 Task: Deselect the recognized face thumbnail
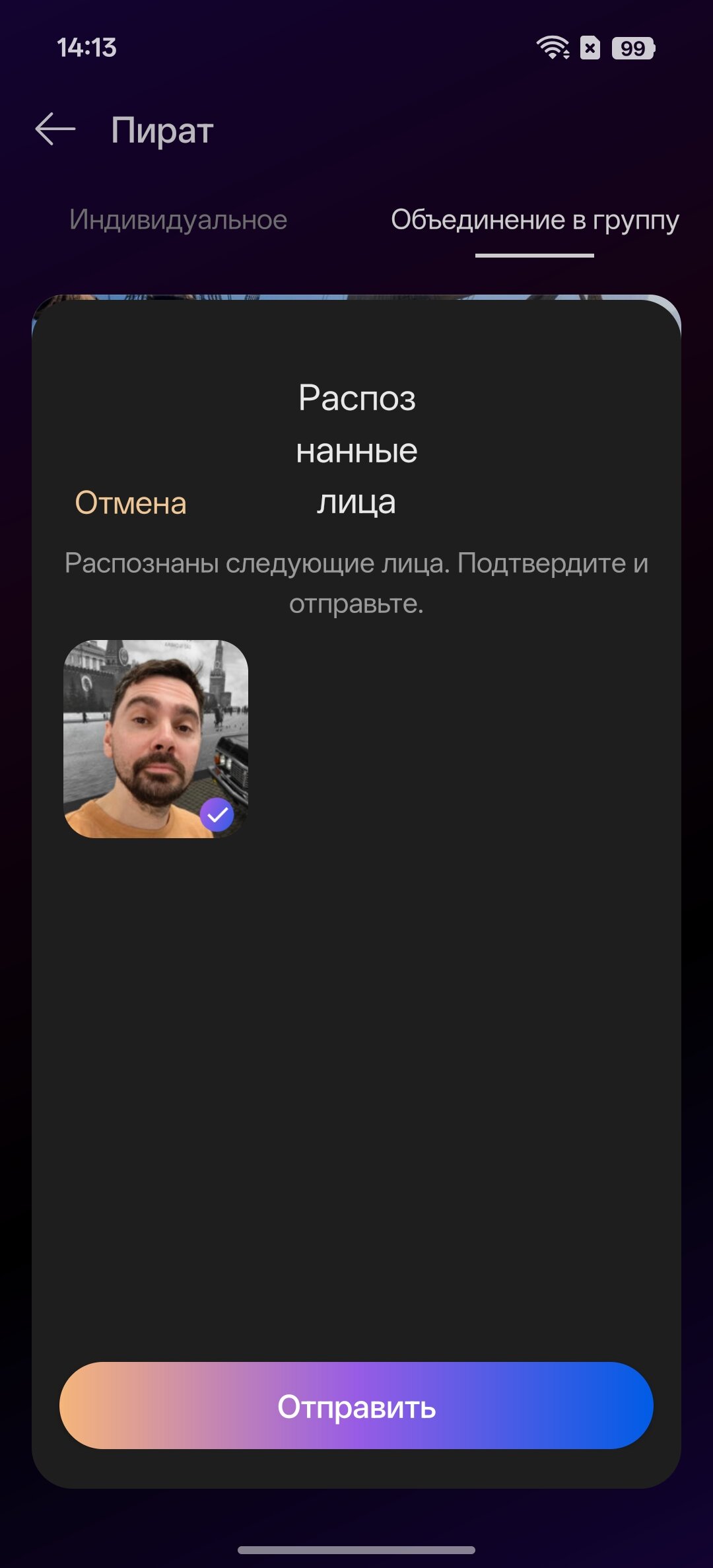pyautogui.click(x=156, y=738)
